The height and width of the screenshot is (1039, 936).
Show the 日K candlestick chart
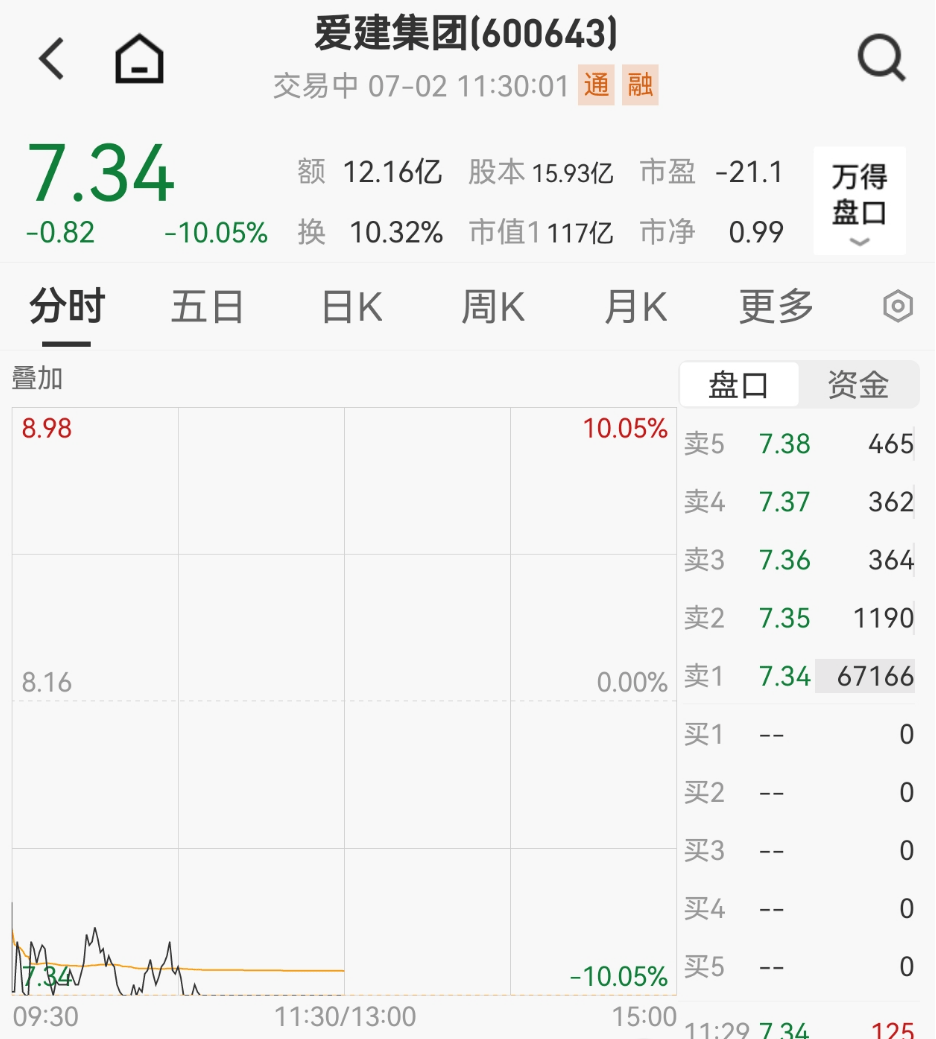click(352, 307)
